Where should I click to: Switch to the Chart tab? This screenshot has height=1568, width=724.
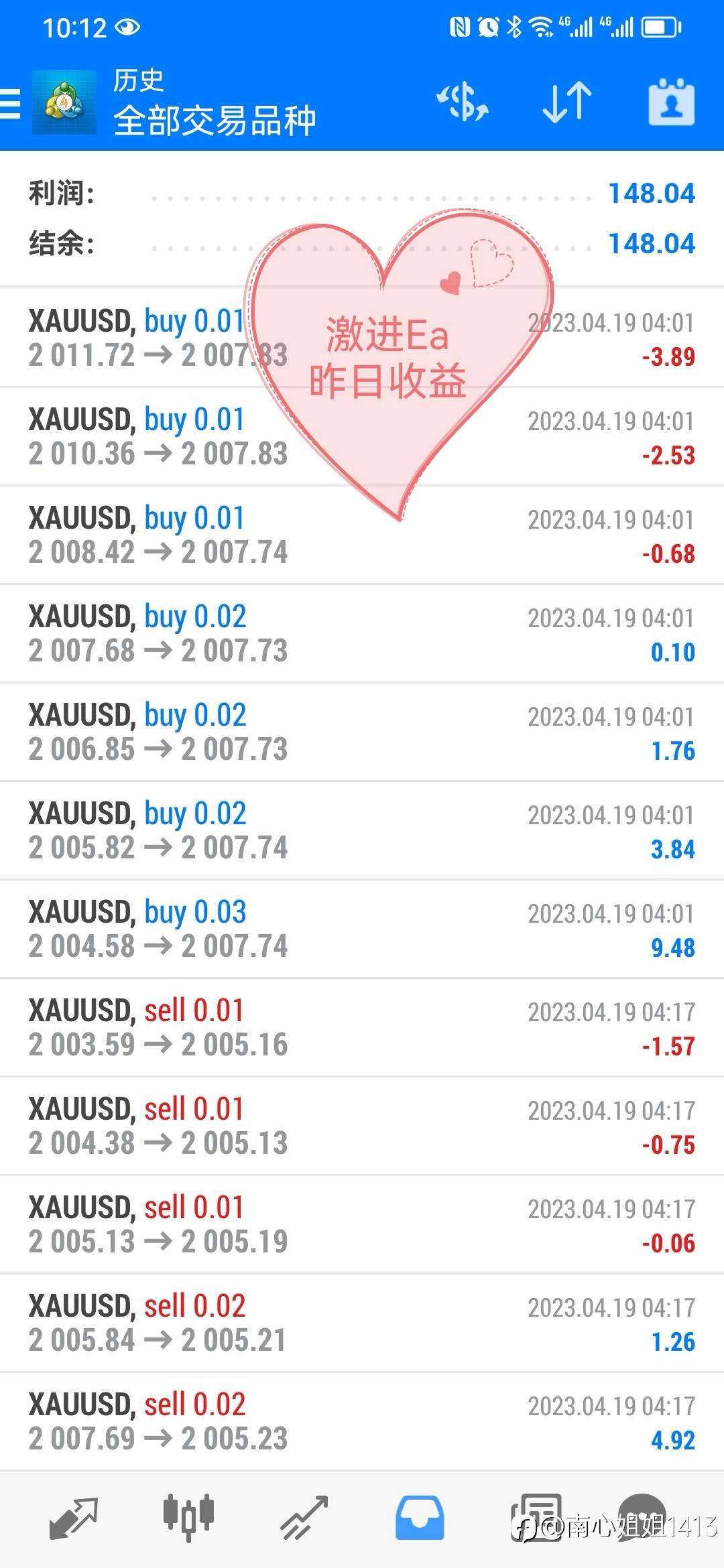point(188,1517)
